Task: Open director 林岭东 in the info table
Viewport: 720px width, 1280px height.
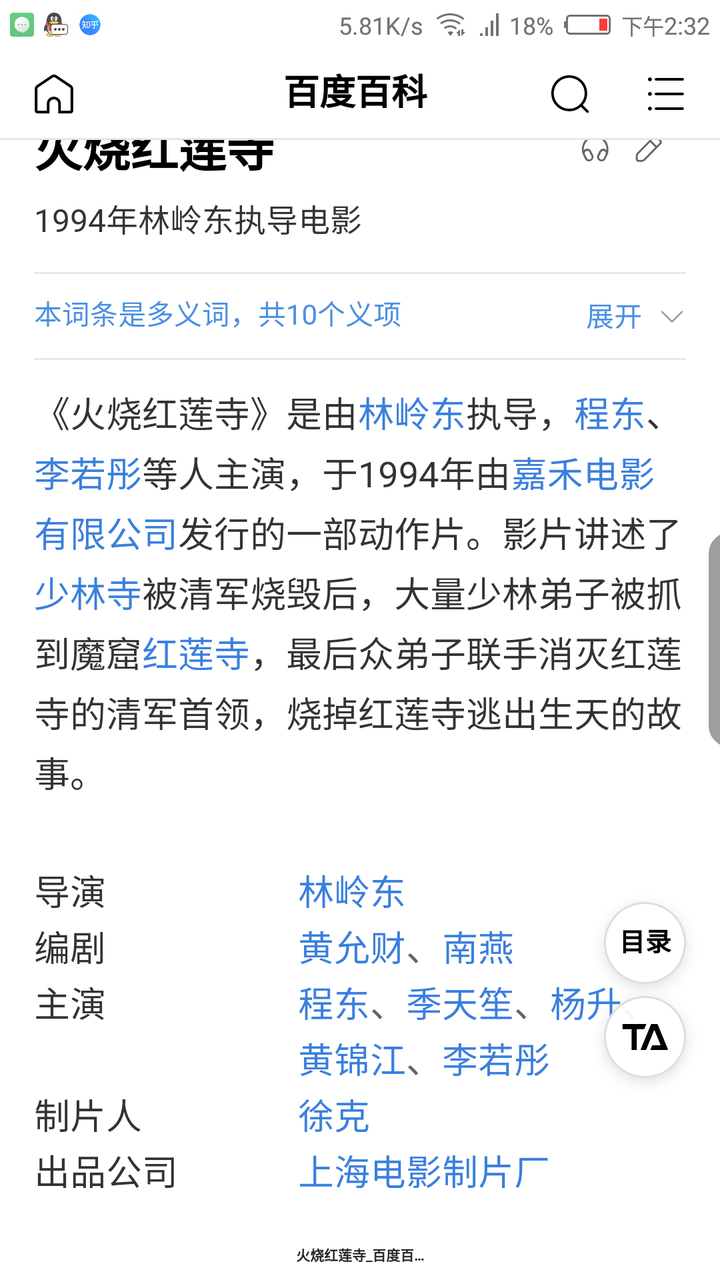Action: [351, 892]
